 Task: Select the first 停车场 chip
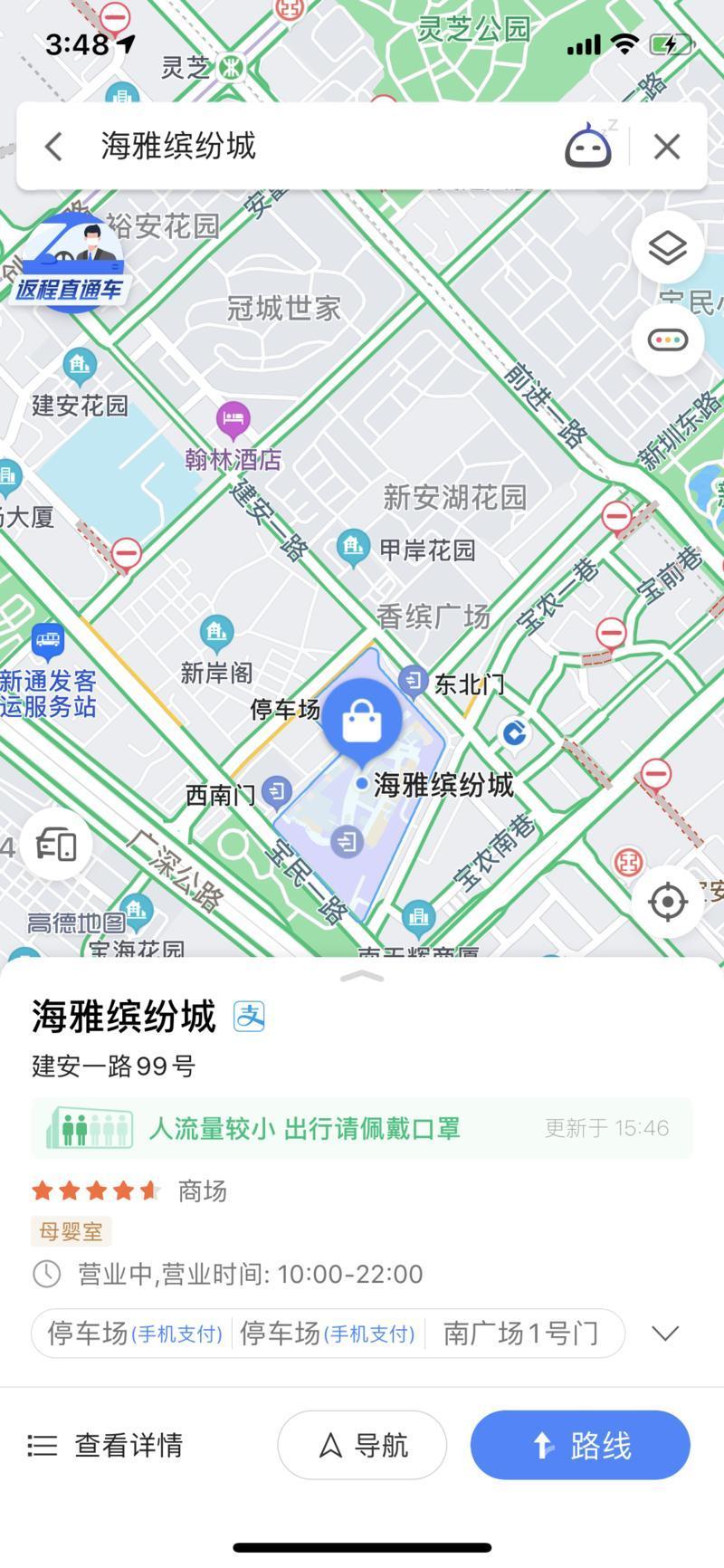coord(134,1334)
